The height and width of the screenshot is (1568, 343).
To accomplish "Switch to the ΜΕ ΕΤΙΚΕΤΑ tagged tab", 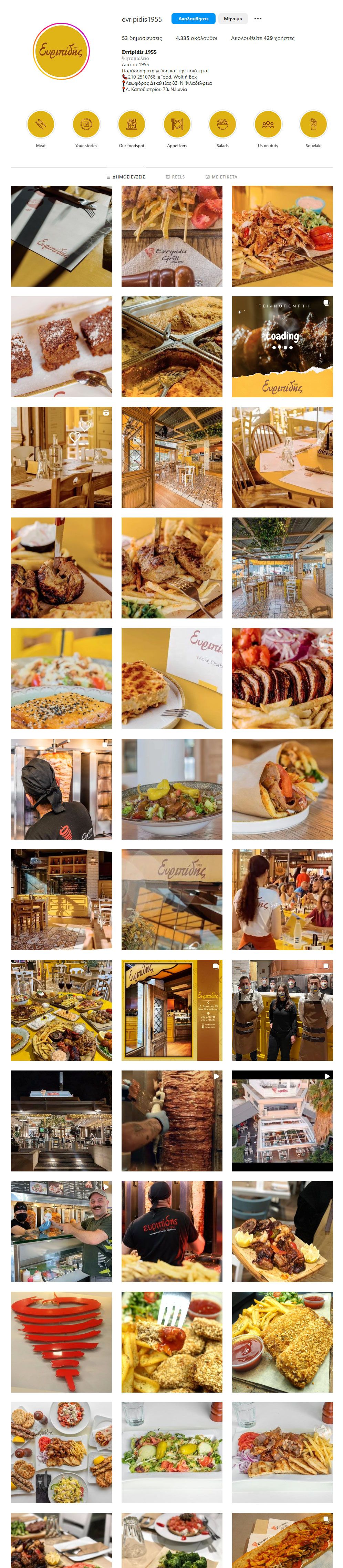I will 221,177.
